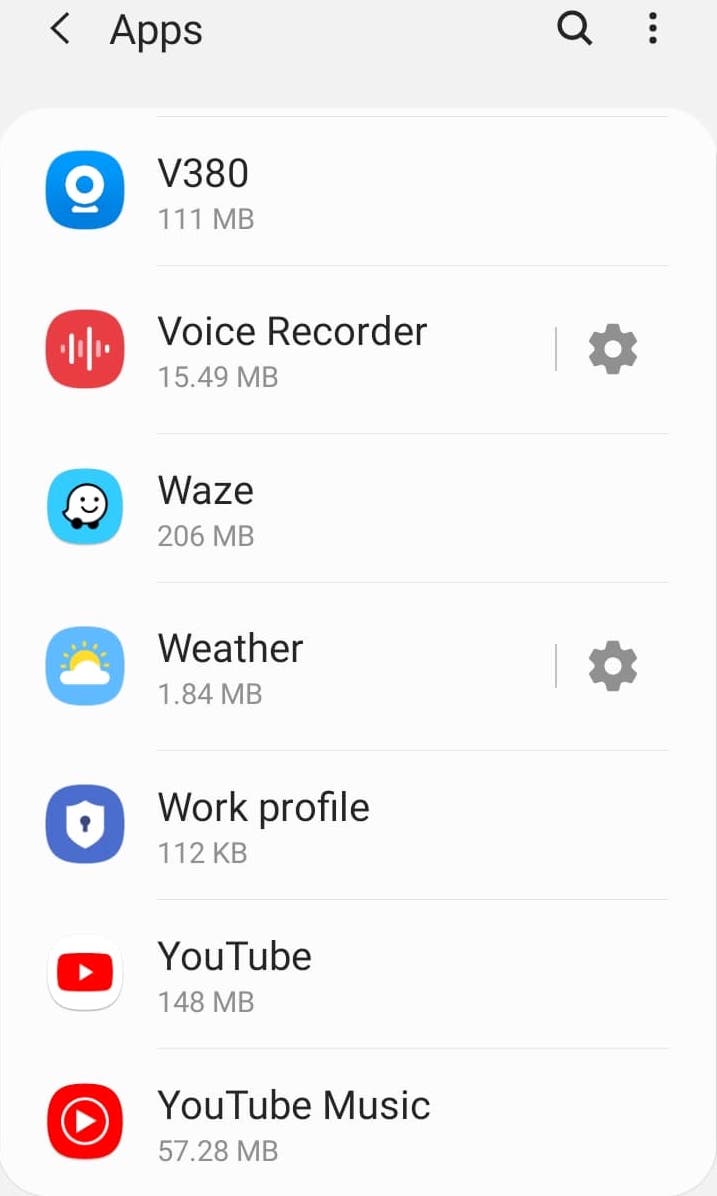Go back from the Apps screen
Viewport: 717px width, 1196px height.
59,30
